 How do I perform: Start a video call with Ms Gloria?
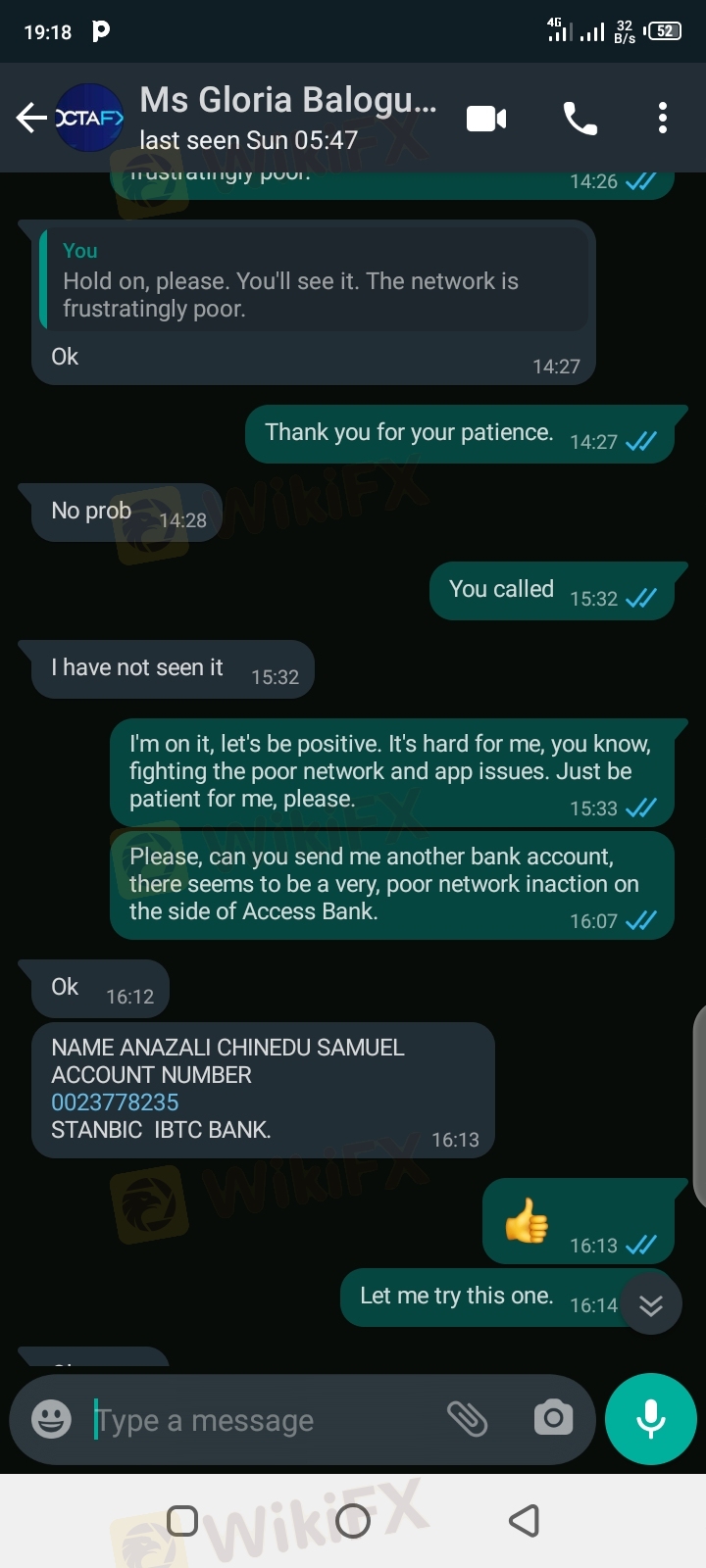[486, 119]
